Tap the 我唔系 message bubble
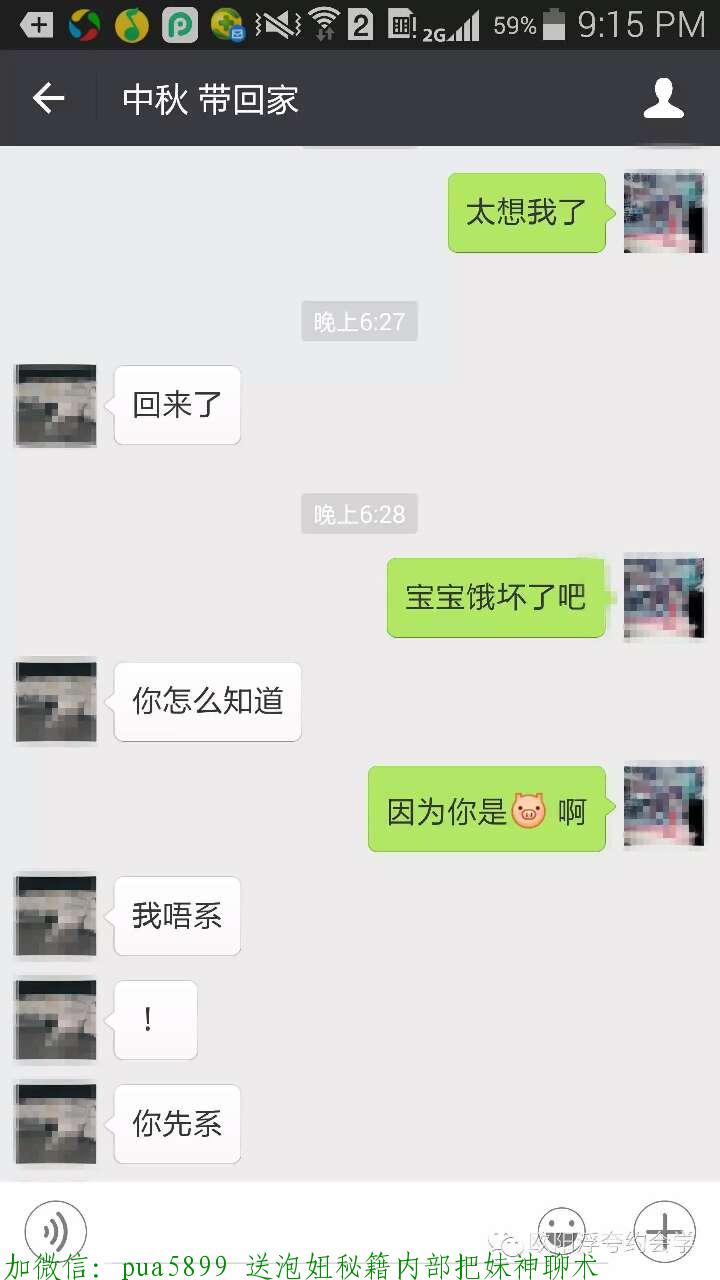 (x=176, y=915)
